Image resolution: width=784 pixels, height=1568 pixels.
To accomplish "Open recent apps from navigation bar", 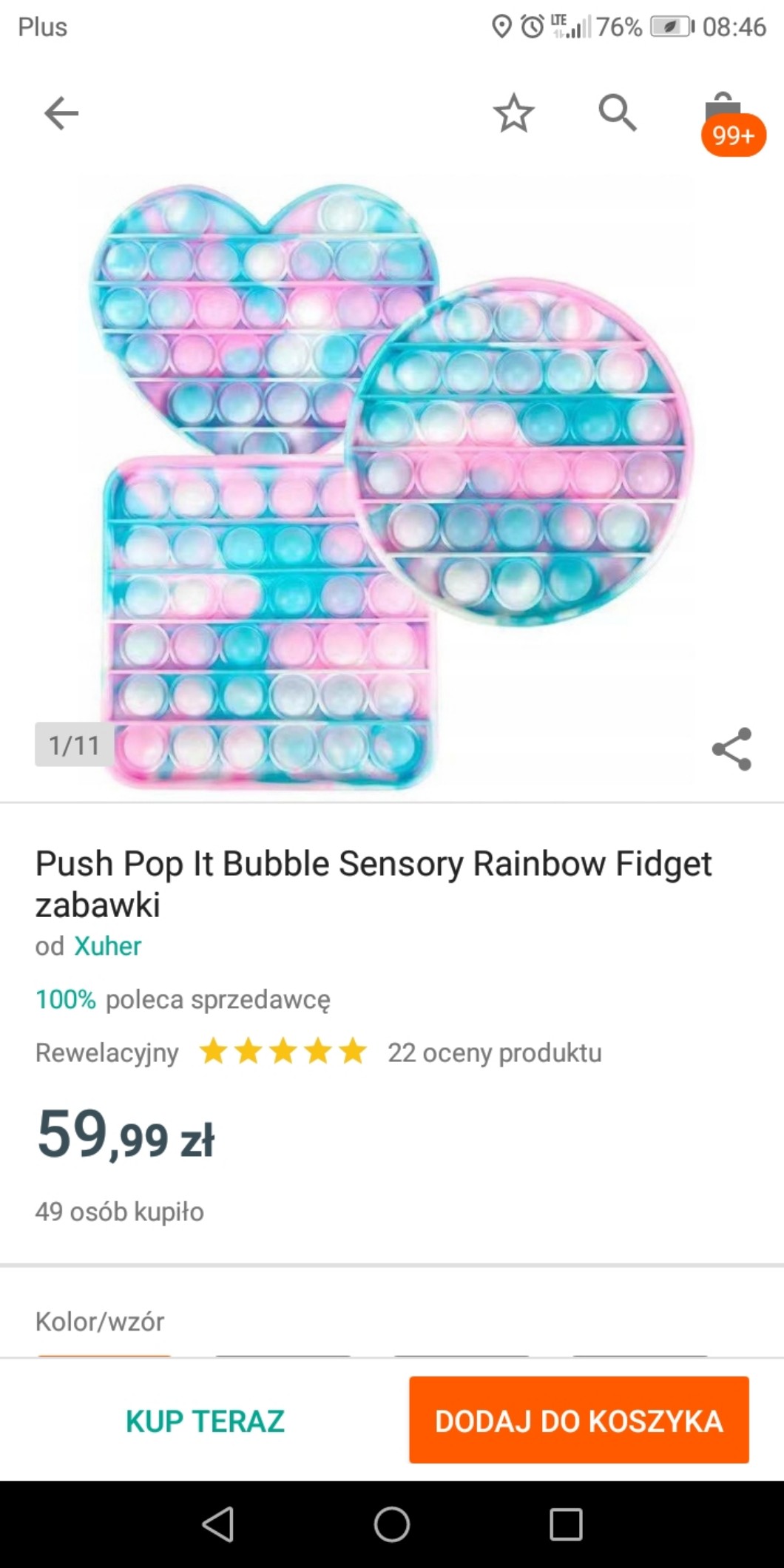I will click(x=566, y=1524).
